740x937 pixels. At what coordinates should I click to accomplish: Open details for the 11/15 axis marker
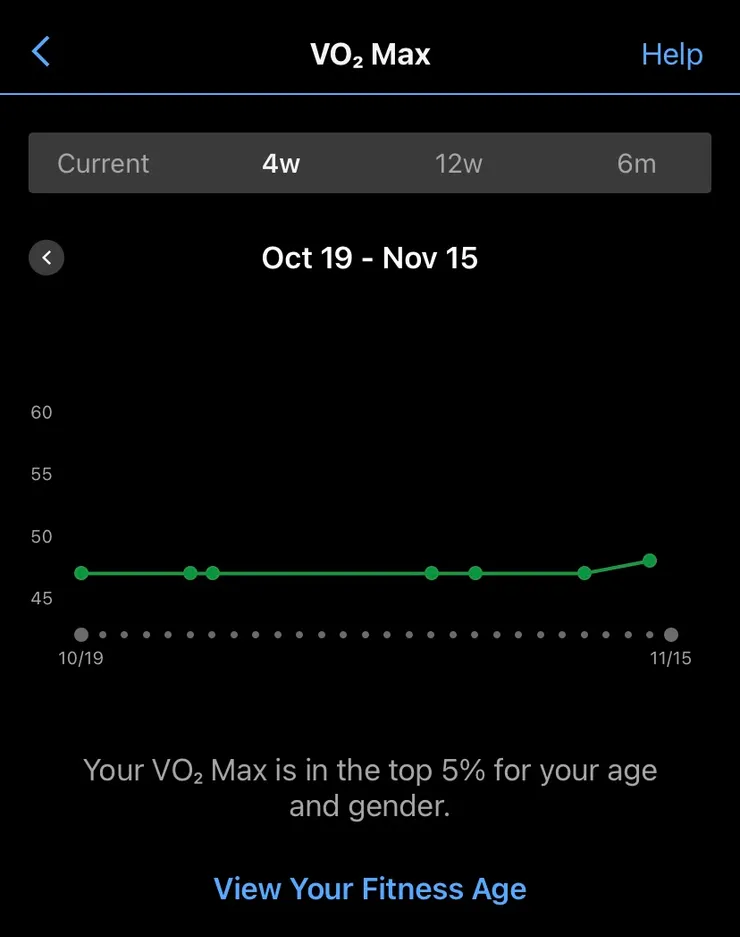coord(670,634)
